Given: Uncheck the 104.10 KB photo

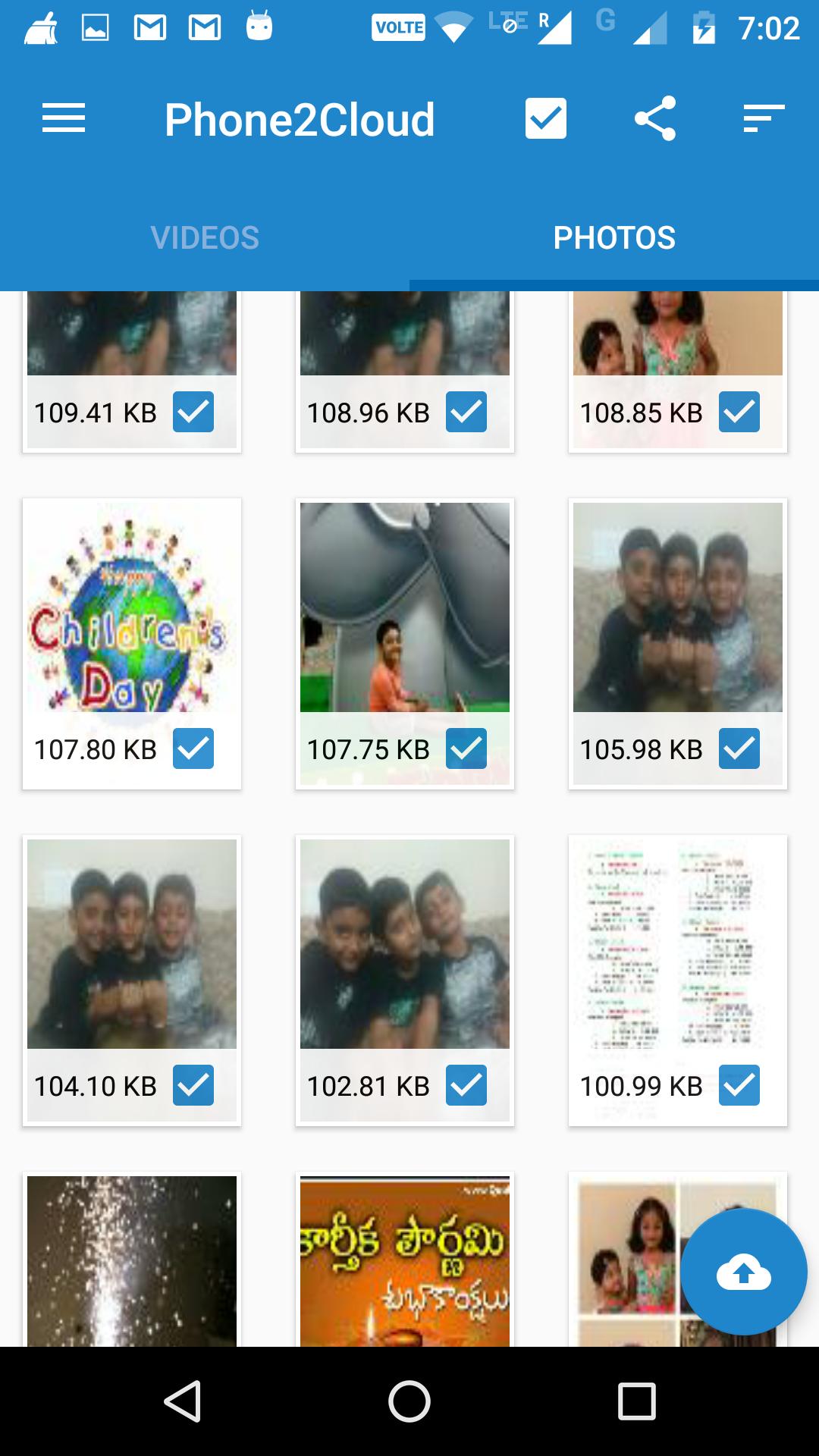Looking at the screenshot, I should 193,1086.
